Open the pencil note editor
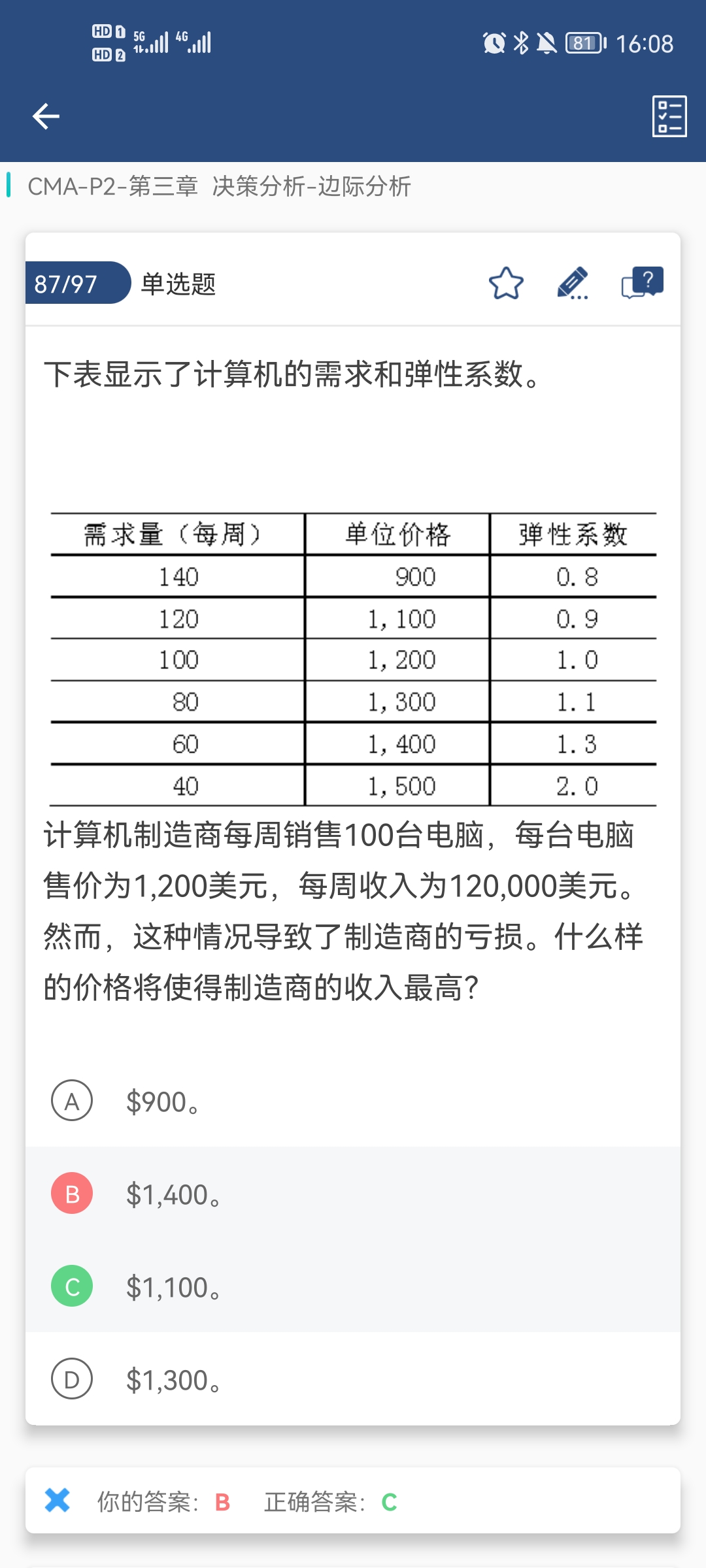This screenshot has height=1568, width=706. [573, 283]
